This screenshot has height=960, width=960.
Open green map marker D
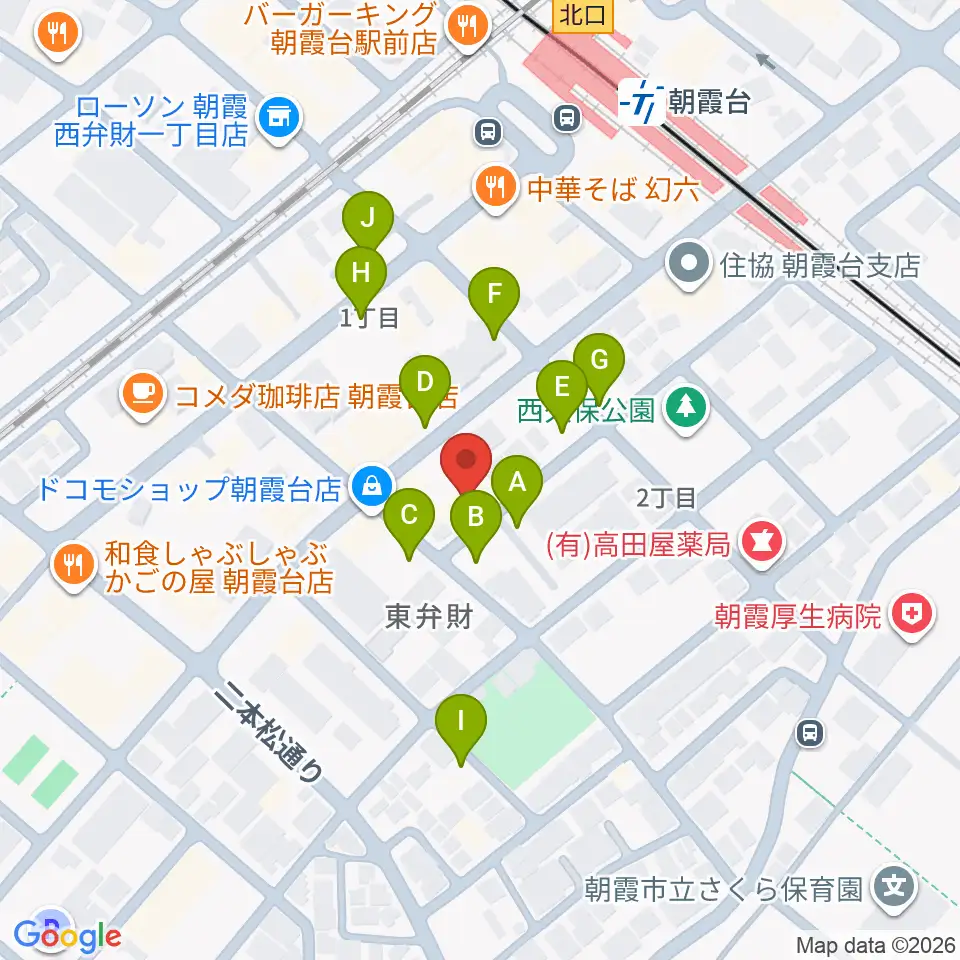click(425, 391)
